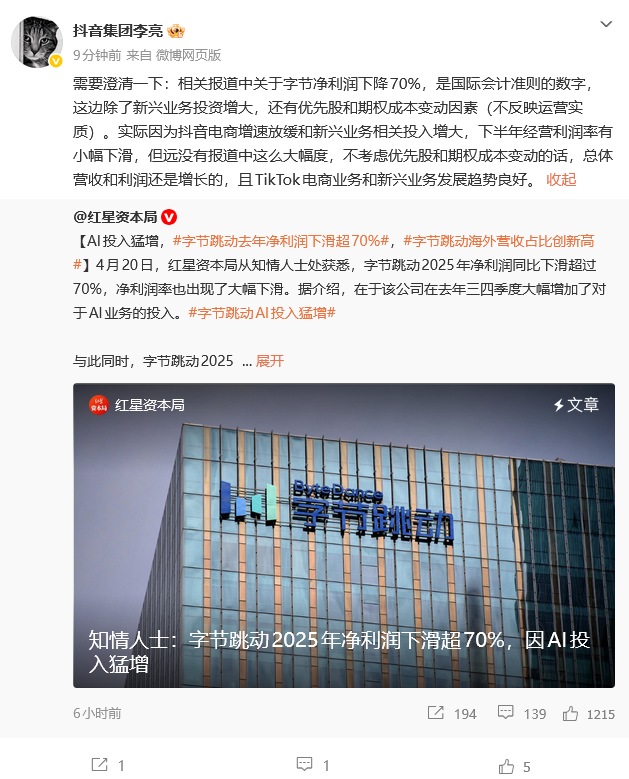The height and width of the screenshot is (779, 629).
Task: Open the post options chevron menu
Action: point(606,24)
